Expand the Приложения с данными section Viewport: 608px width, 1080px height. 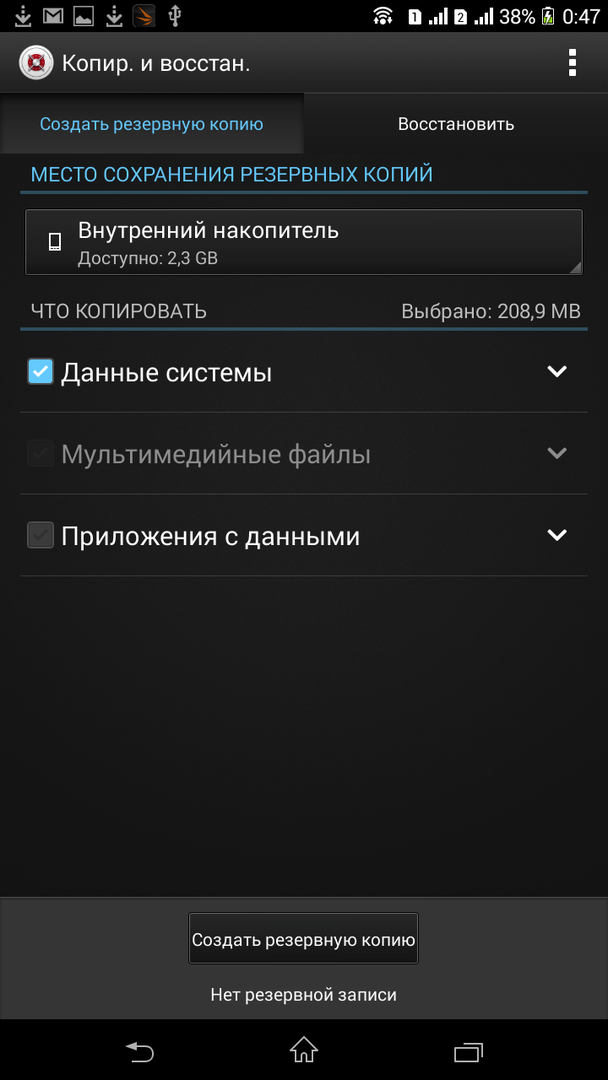click(x=557, y=535)
